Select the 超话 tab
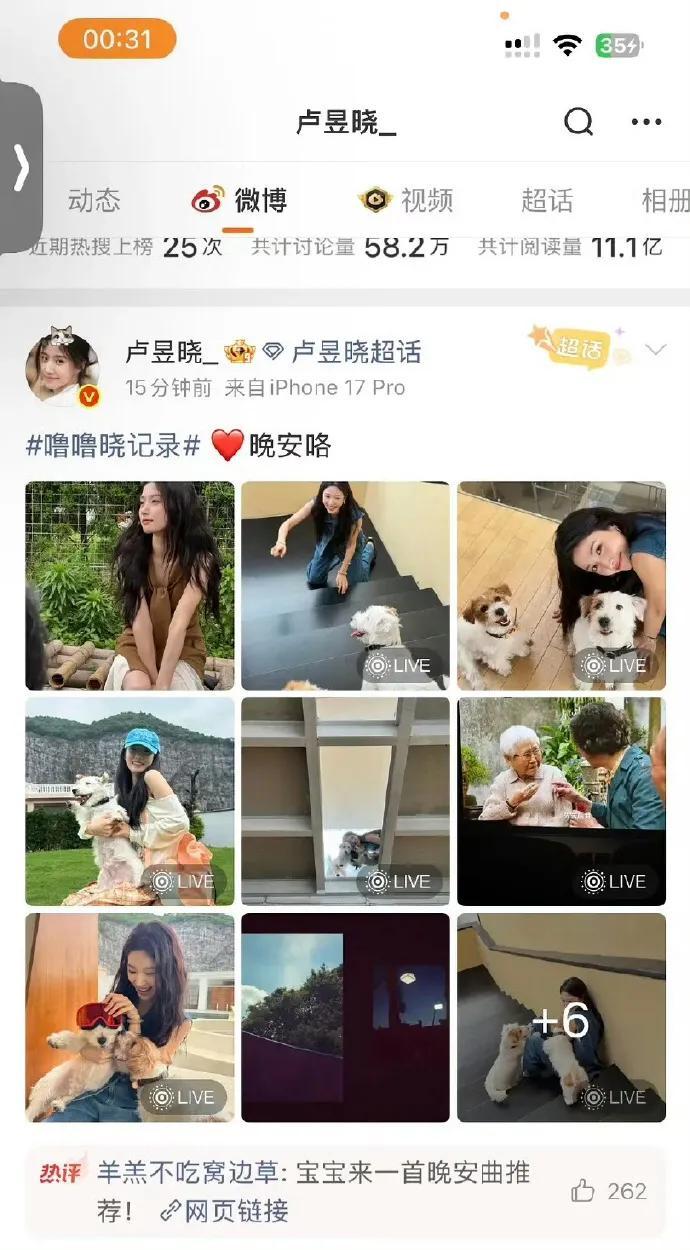This screenshot has height=1250, width=690. coord(547,200)
